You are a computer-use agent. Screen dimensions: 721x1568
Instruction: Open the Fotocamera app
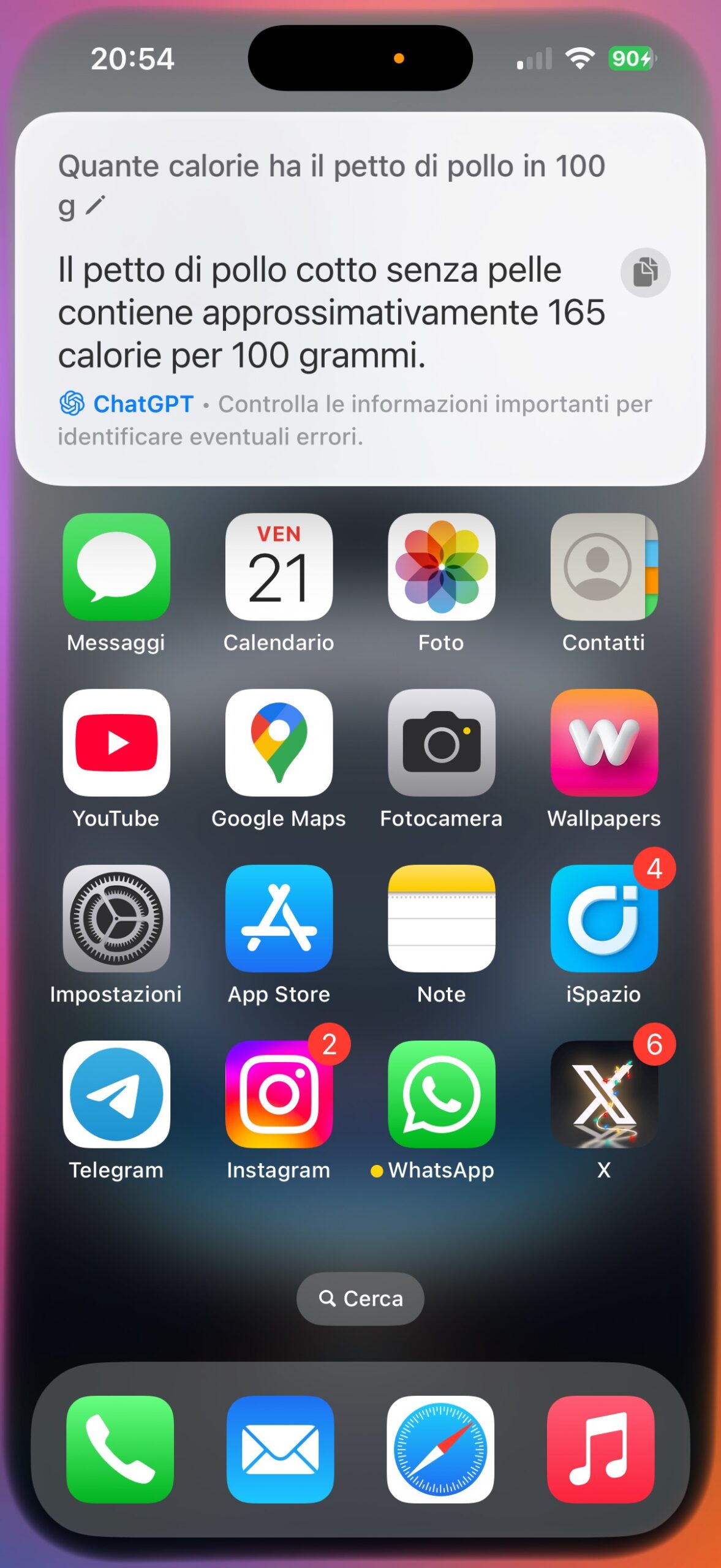click(x=441, y=742)
